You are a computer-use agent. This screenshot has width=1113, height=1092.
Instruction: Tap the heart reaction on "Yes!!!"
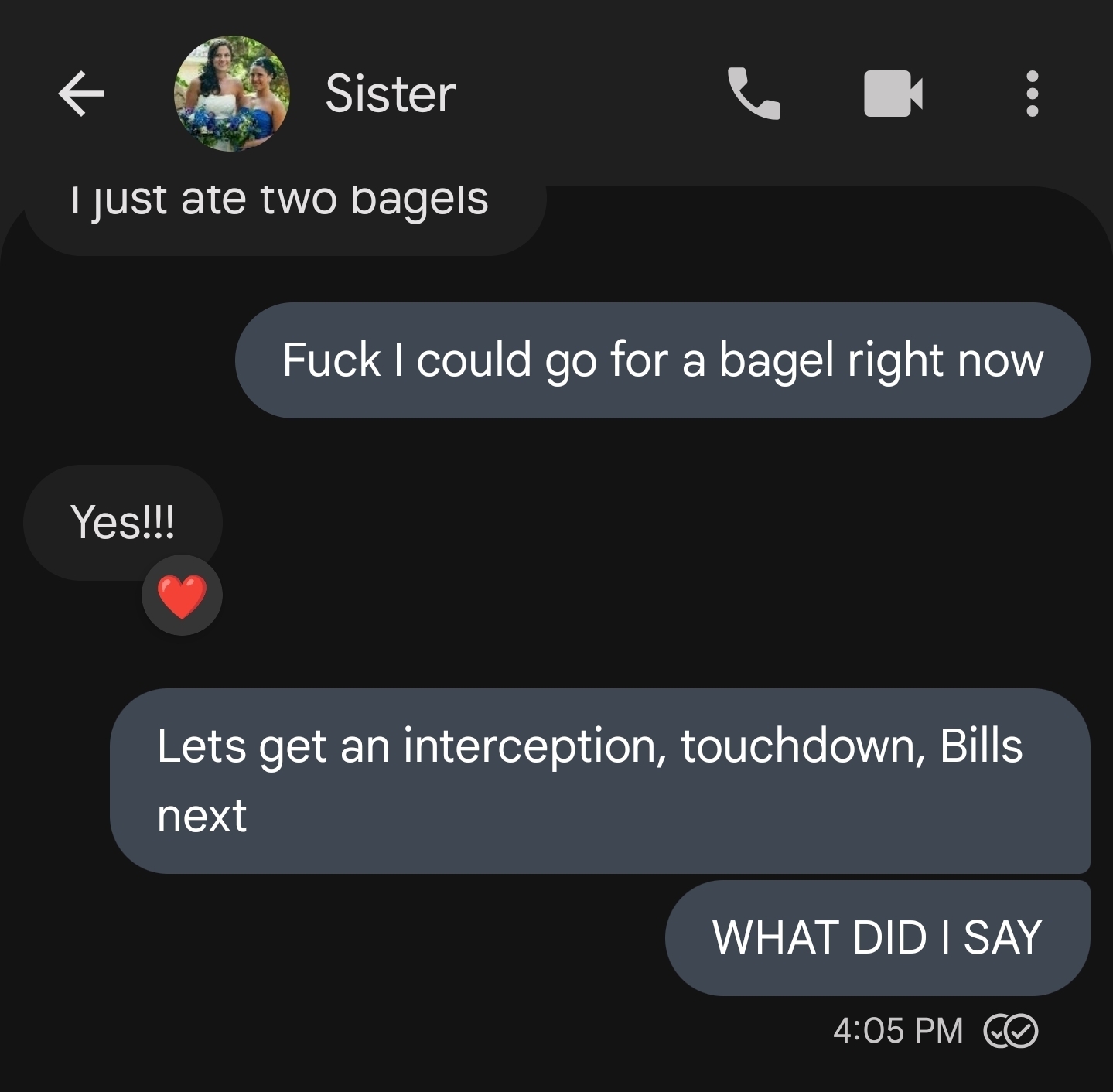click(182, 595)
